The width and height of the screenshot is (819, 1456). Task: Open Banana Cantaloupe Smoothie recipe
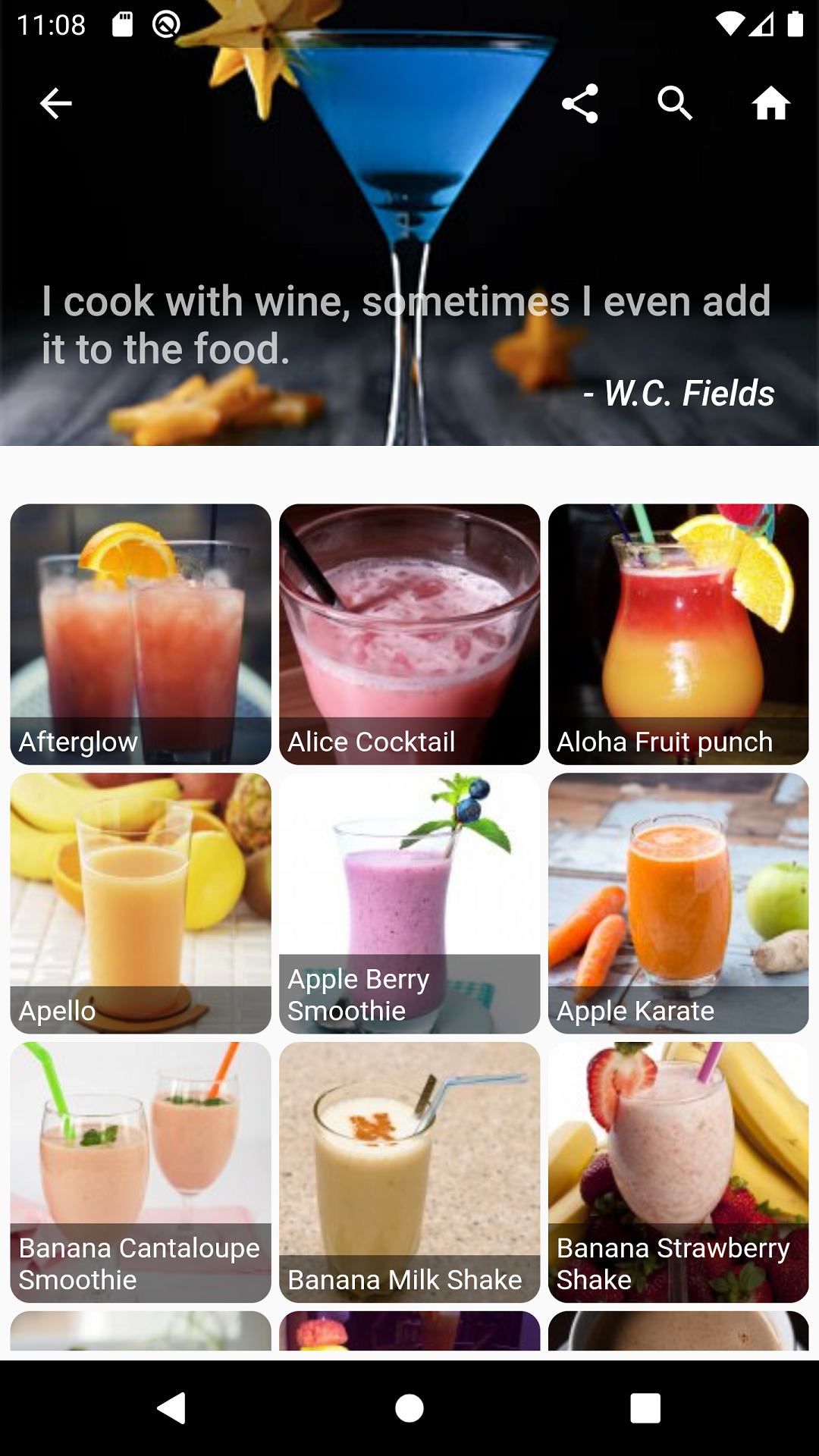140,1172
